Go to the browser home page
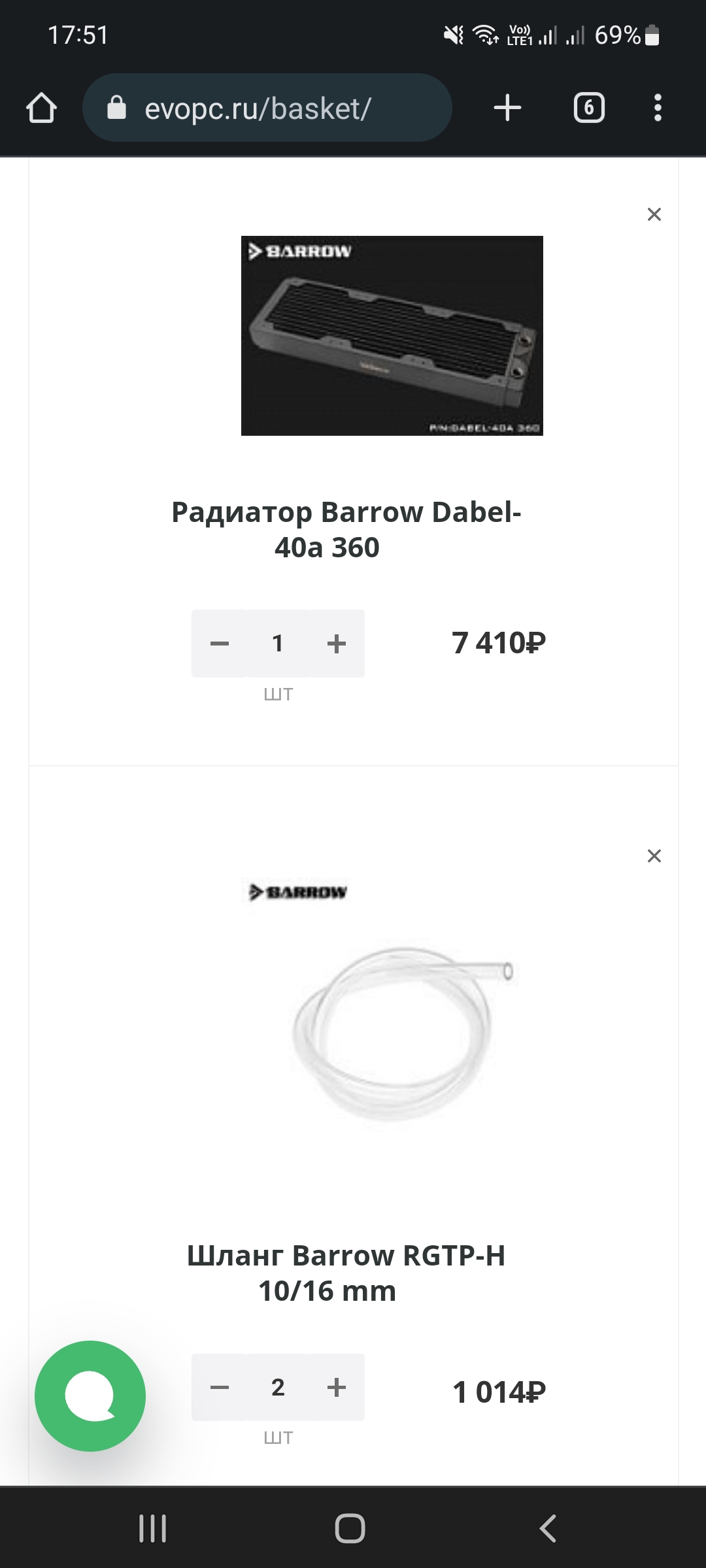Screen dimensions: 706x1568 click(x=41, y=108)
